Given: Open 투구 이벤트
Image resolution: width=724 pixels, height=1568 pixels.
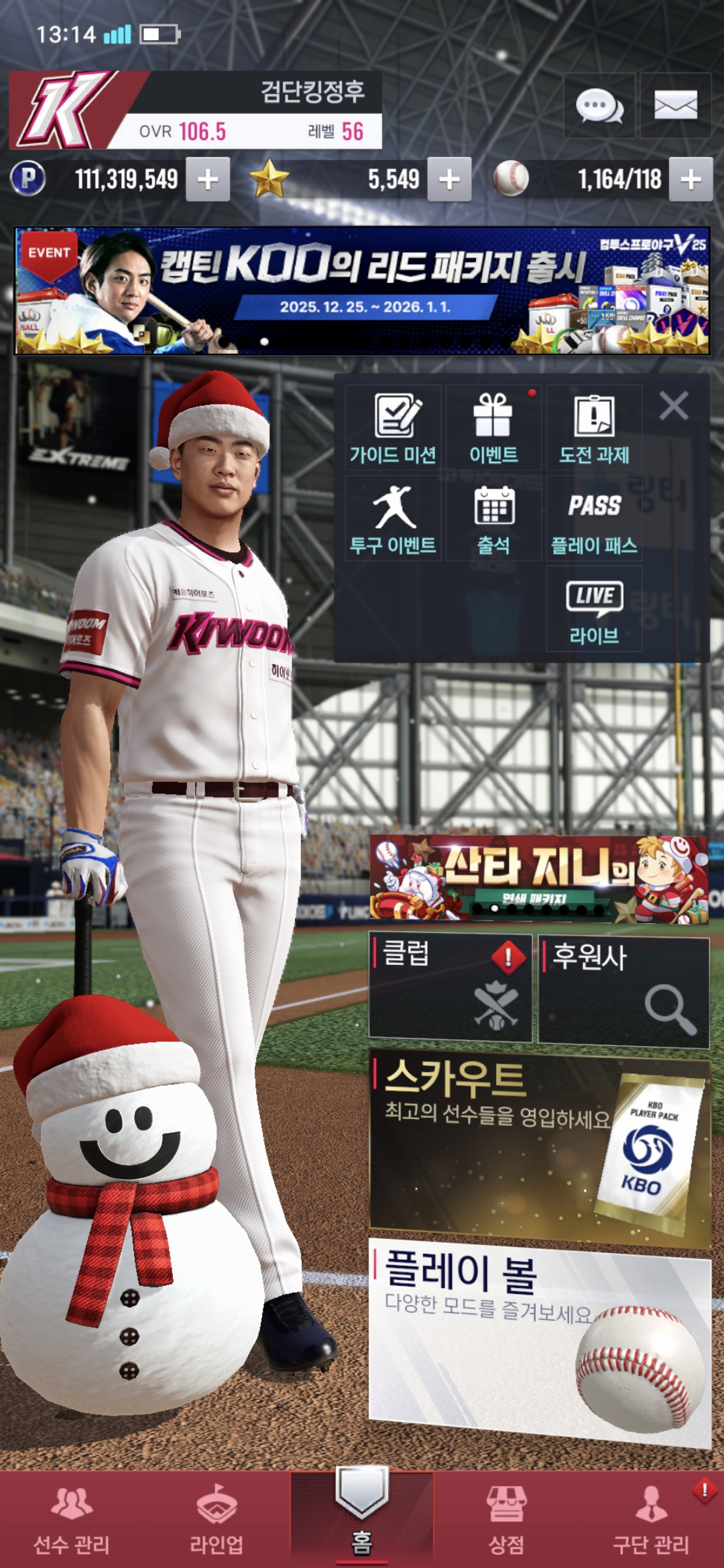Looking at the screenshot, I should coord(393,519).
